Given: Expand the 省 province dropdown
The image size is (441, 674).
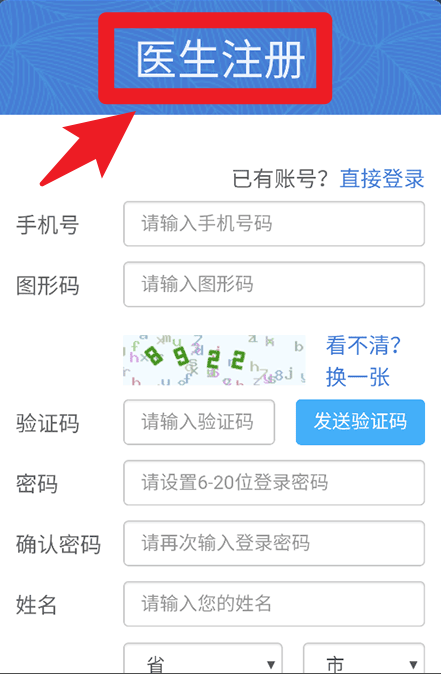Looking at the screenshot, I should [x=203, y=658].
